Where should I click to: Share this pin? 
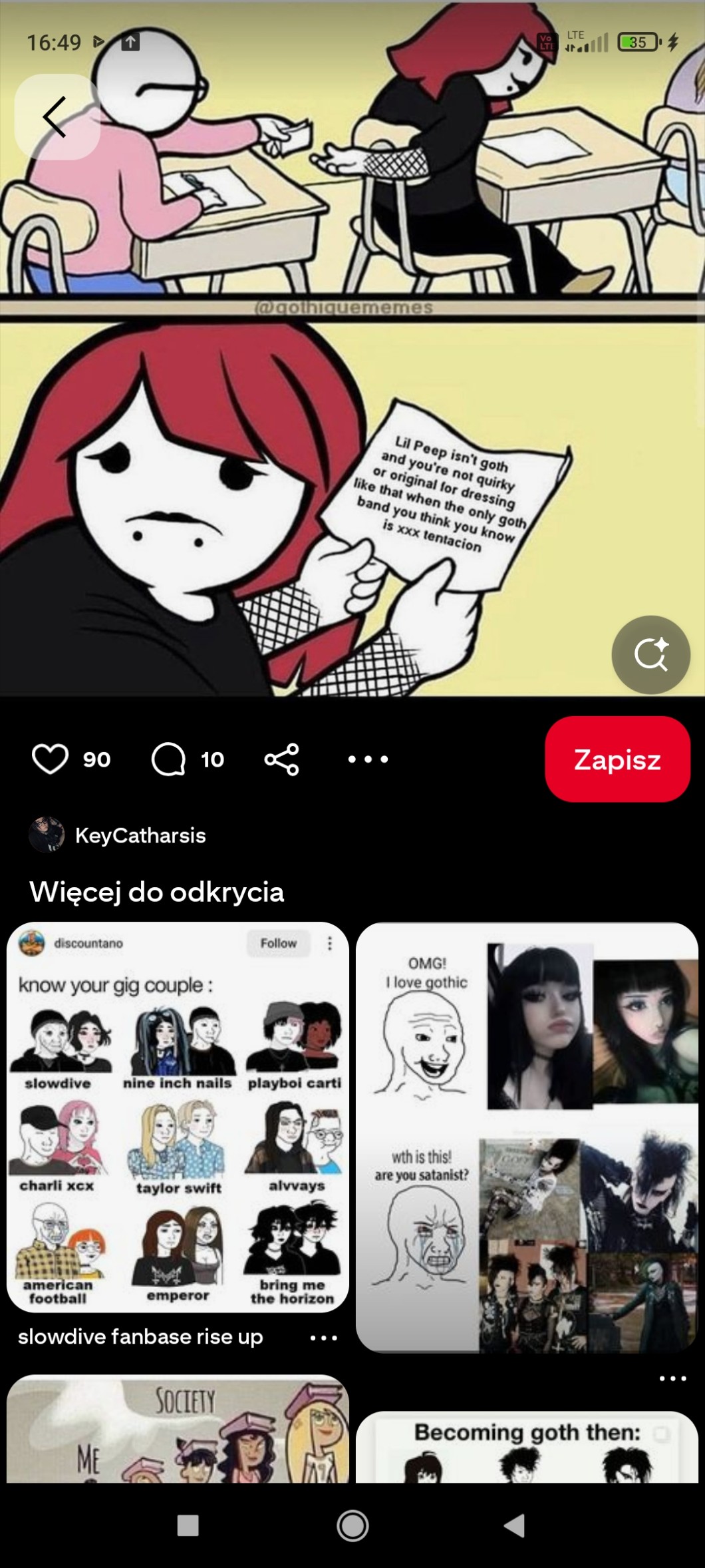(x=282, y=759)
